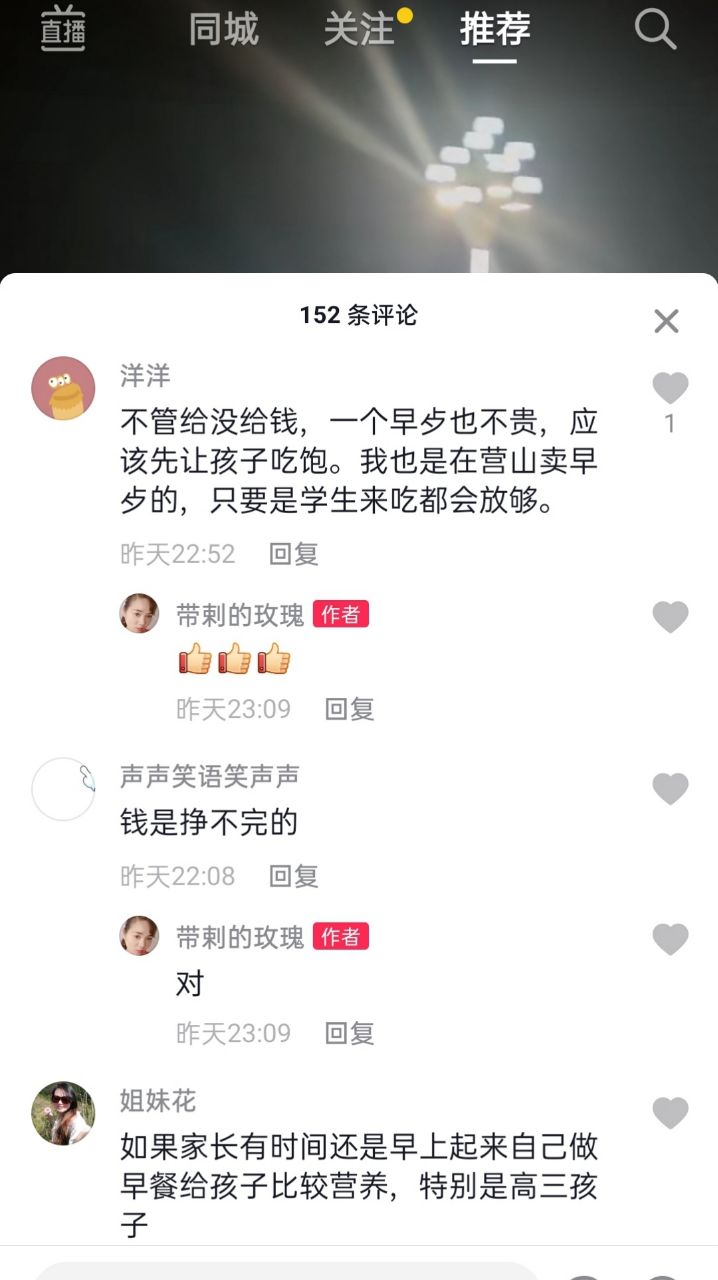Screen dimensions: 718x1280
Task: Like the author's thumbs-up emoji reply
Action: pos(670,617)
